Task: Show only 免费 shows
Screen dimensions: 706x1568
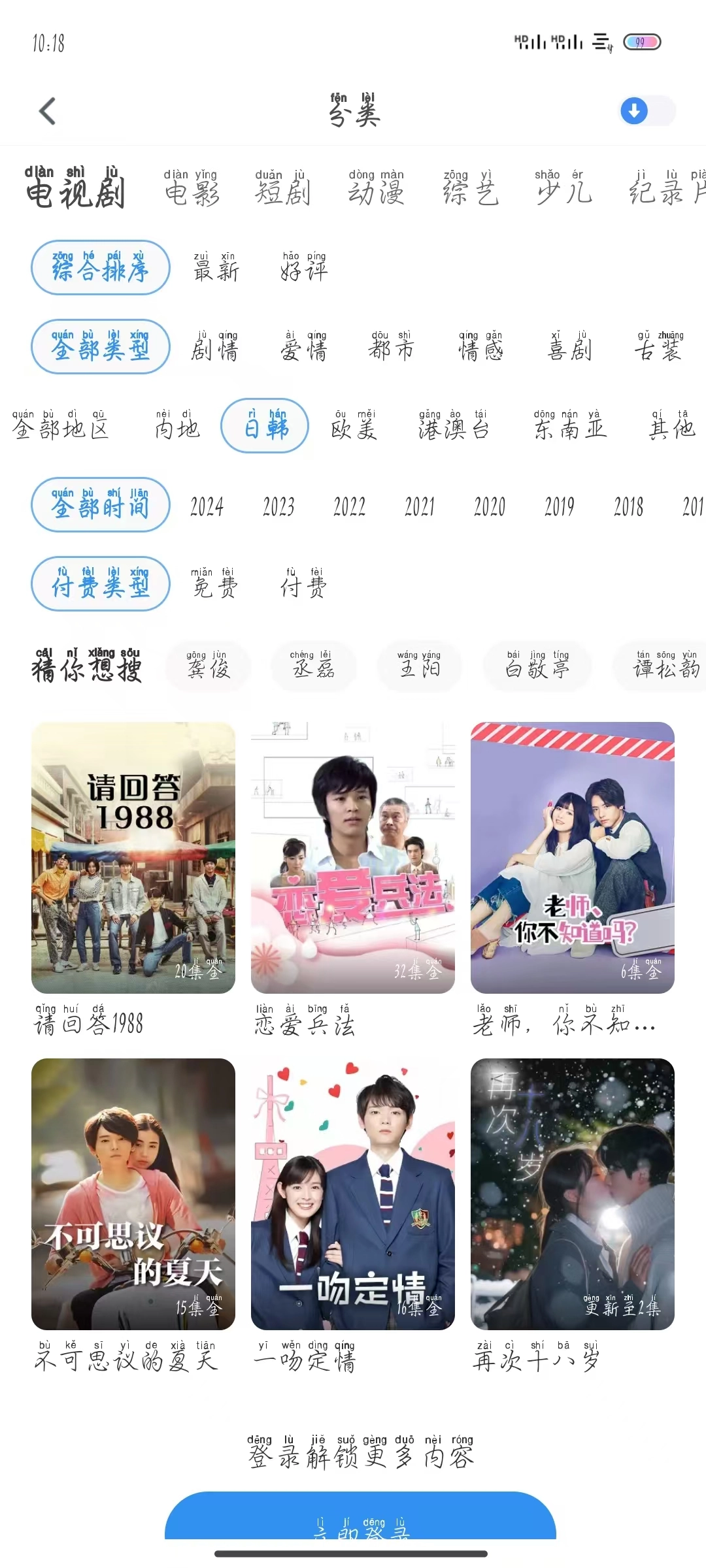Action: point(215,584)
